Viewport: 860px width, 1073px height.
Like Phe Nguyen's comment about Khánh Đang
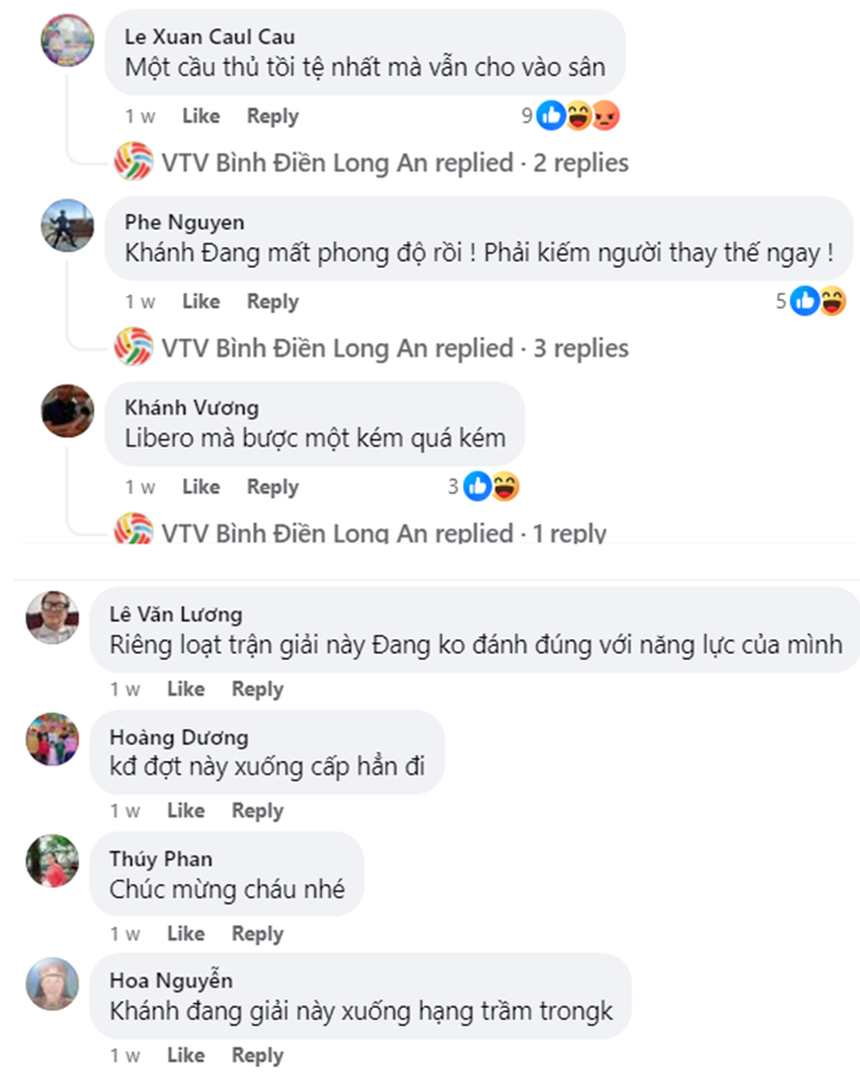pos(201,301)
